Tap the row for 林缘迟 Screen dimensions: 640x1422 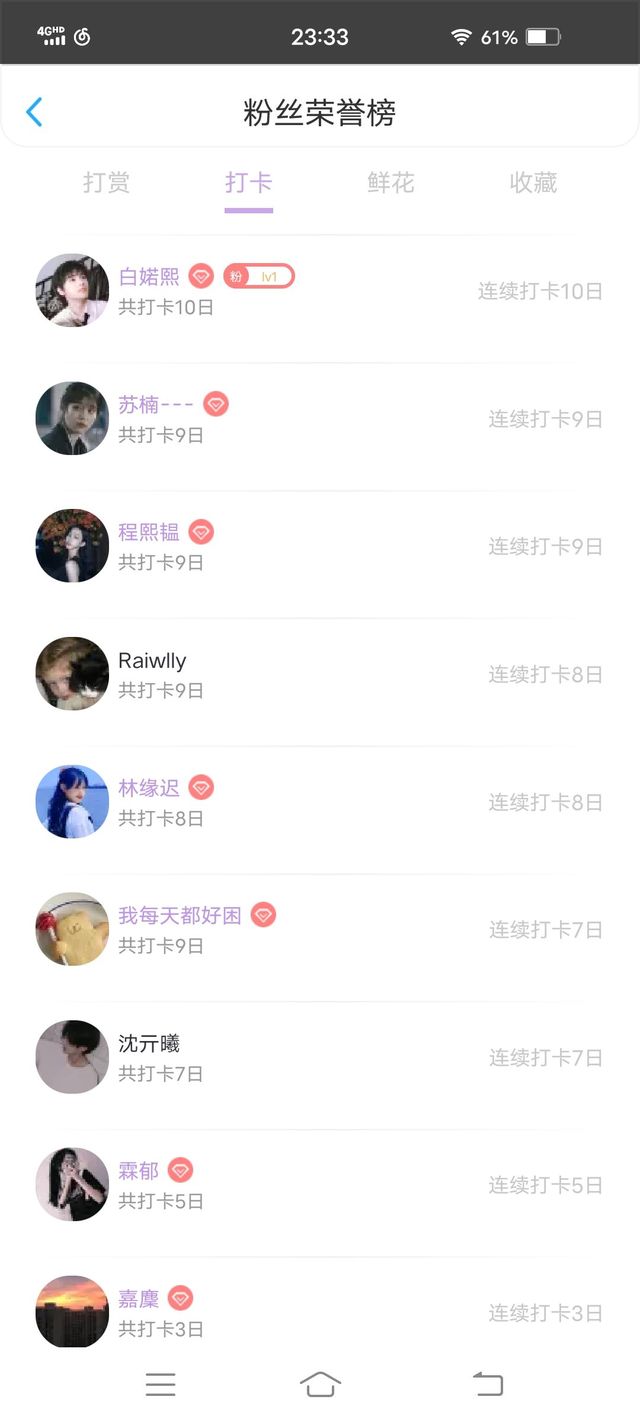320,802
